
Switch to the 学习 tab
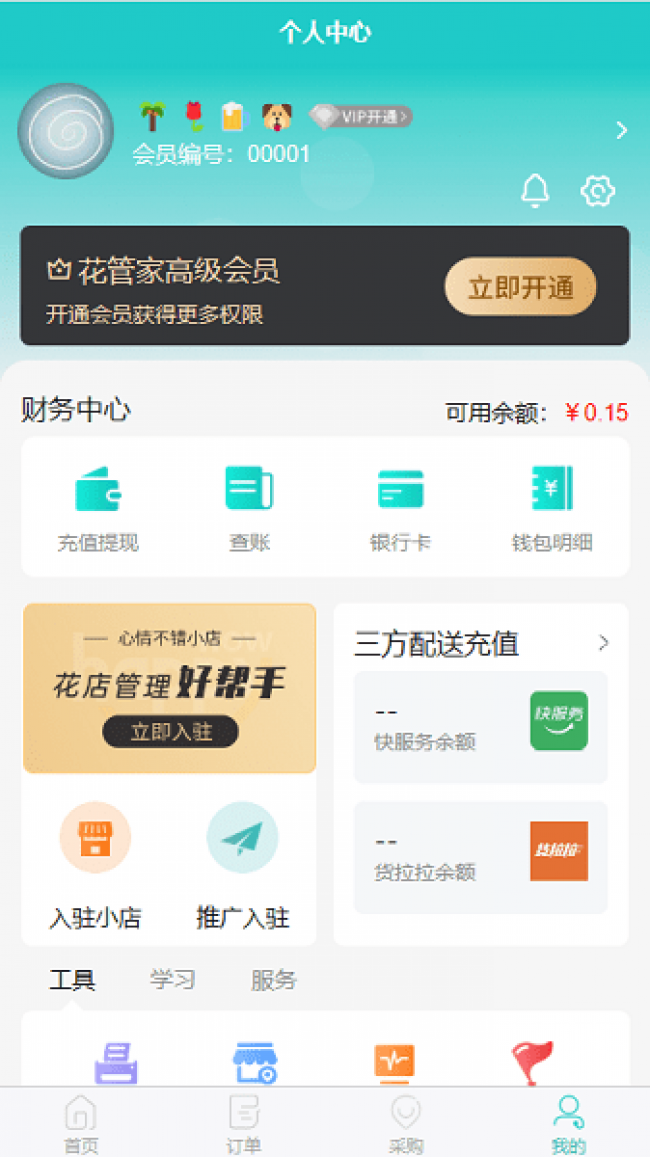pyautogui.click(x=172, y=979)
